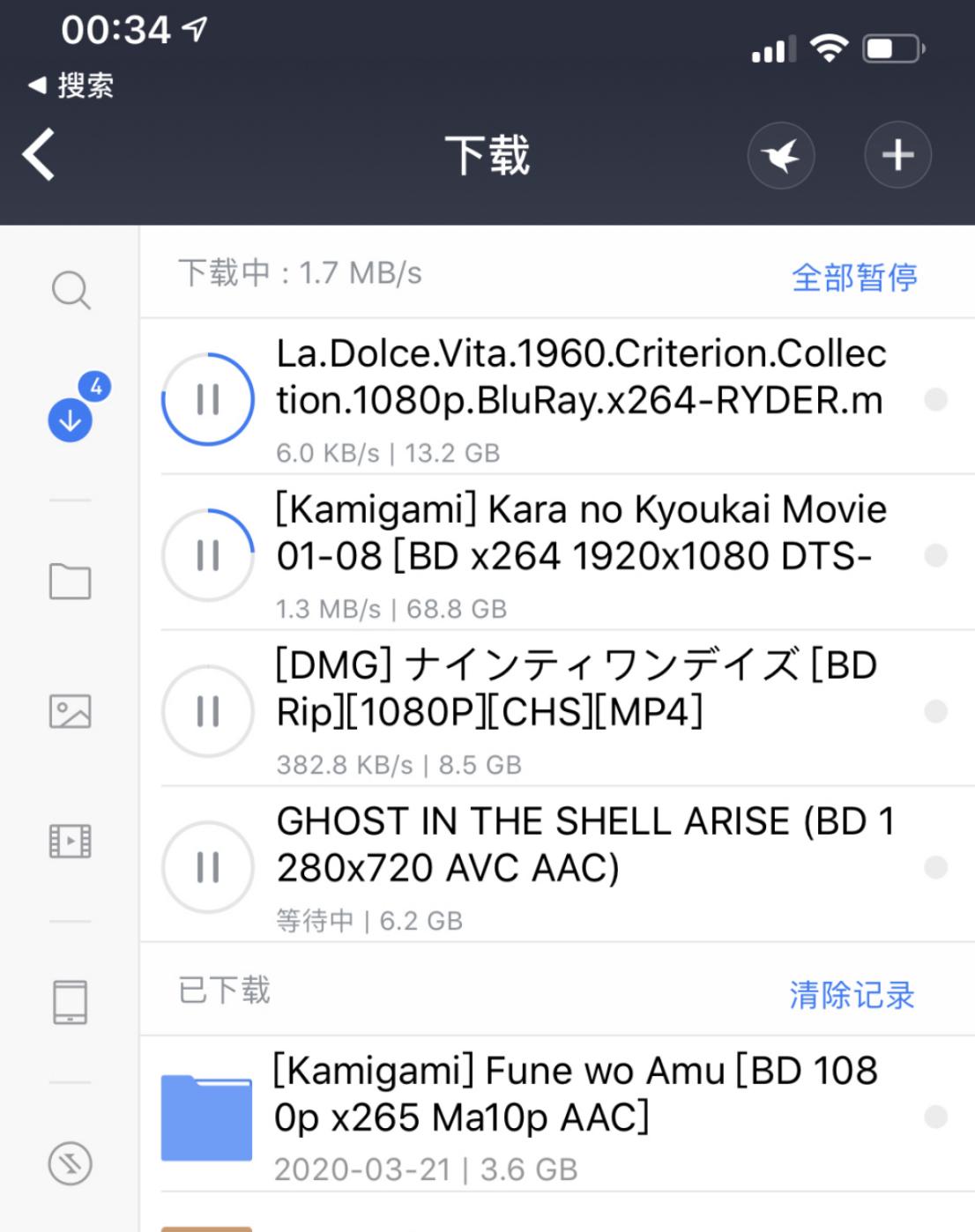The height and width of the screenshot is (1232, 975).
Task: Pause the [DMG] ナインティワンデイズ download
Action: tap(208, 712)
